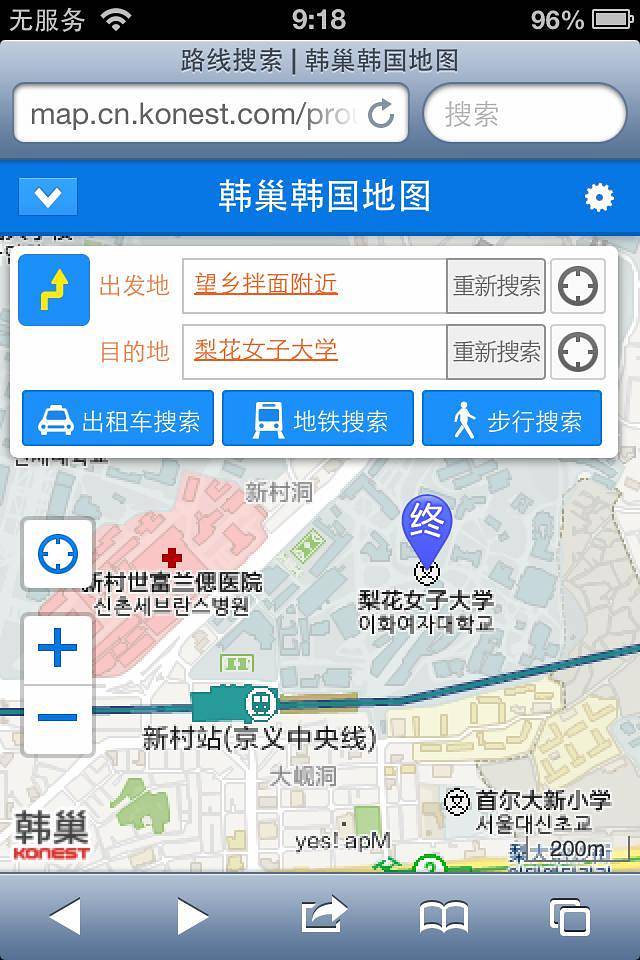Viewport: 640px width, 960px height.
Task: Pick departure point using crosshair icon
Action: (578, 286)
